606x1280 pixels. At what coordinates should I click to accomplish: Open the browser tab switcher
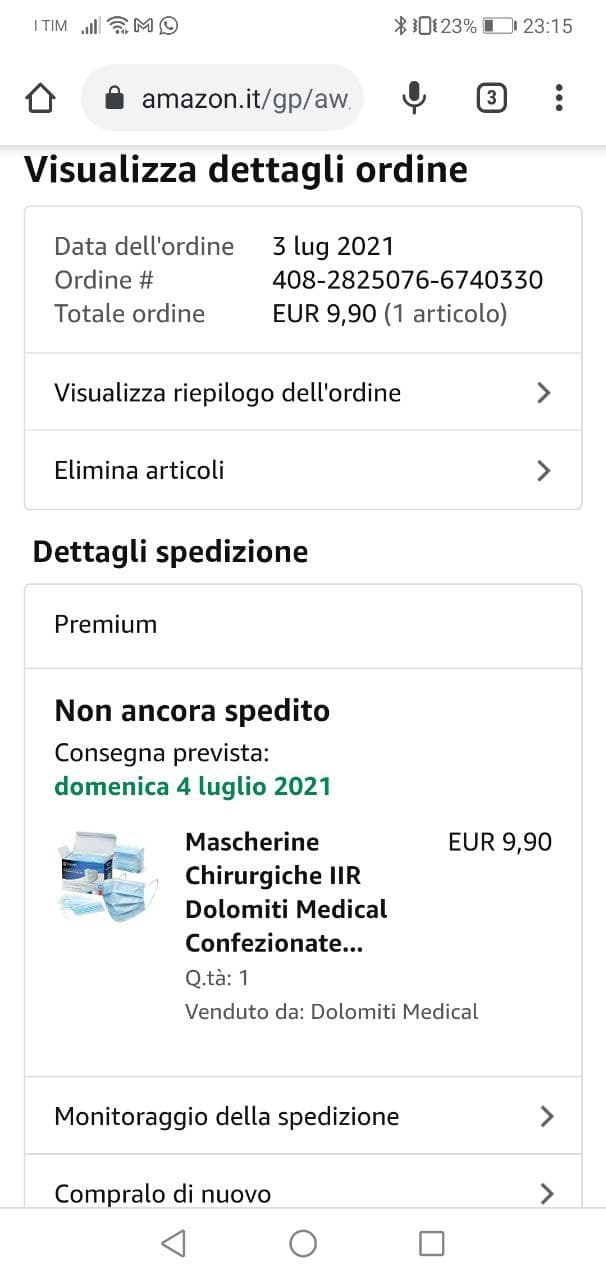click(x=490, y=98)
